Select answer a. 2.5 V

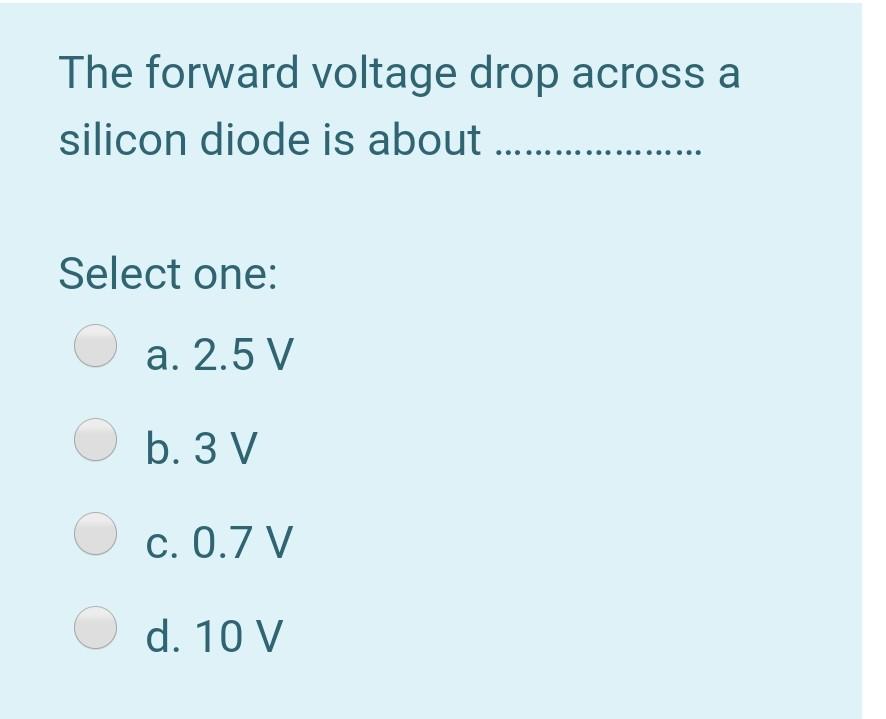(97, 347)
